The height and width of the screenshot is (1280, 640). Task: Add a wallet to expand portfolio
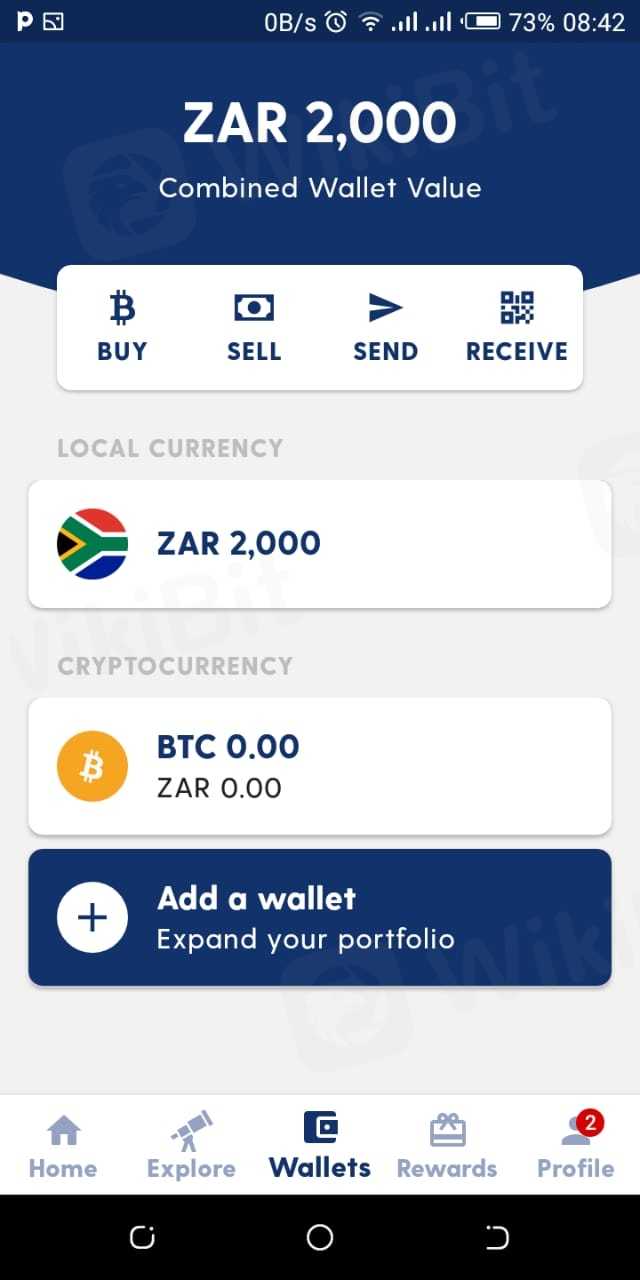pos(320,917)
